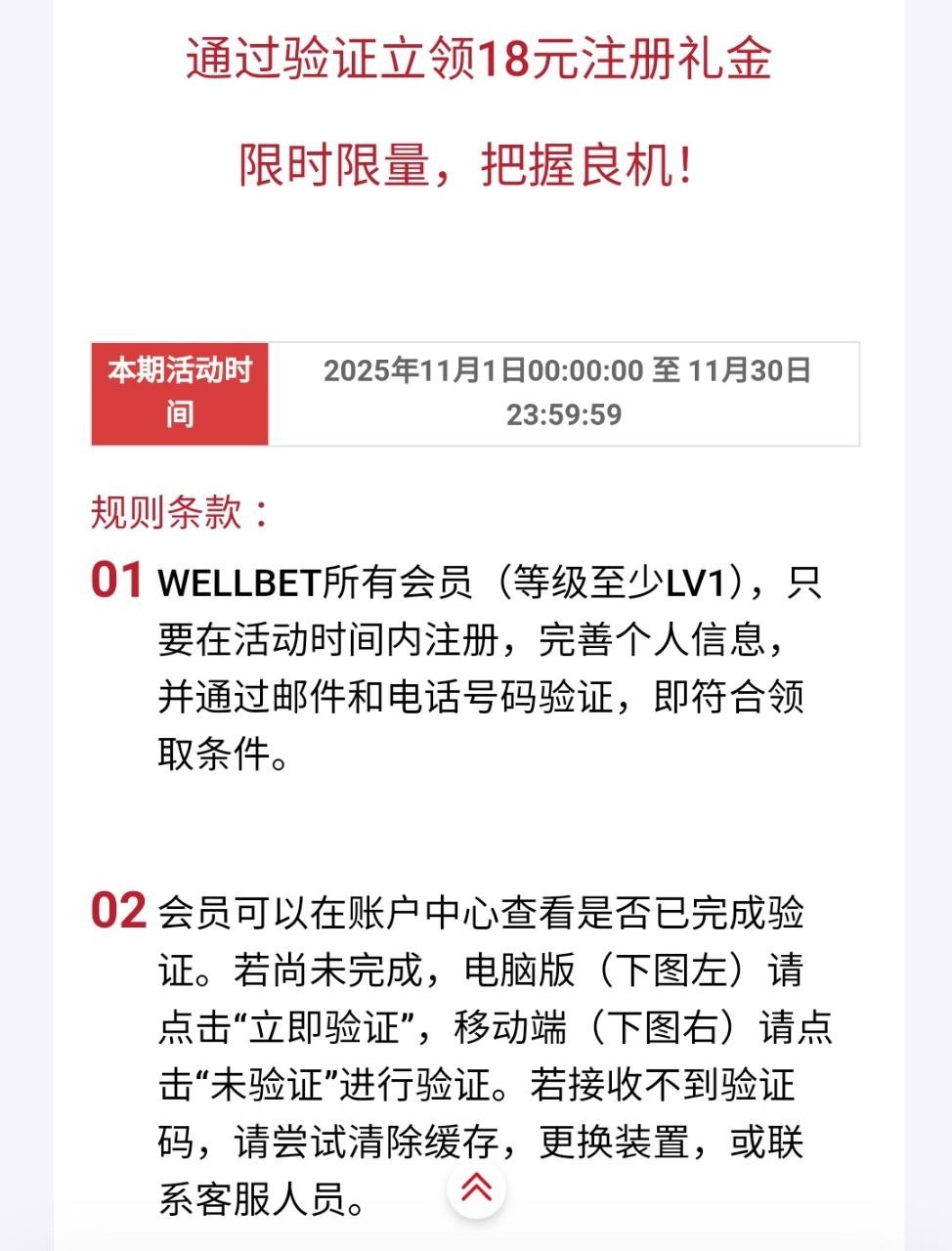Click the 2025年11月1日 start date
The height and width of the screenshot is (1251, 952).
[x=420, y=370]
